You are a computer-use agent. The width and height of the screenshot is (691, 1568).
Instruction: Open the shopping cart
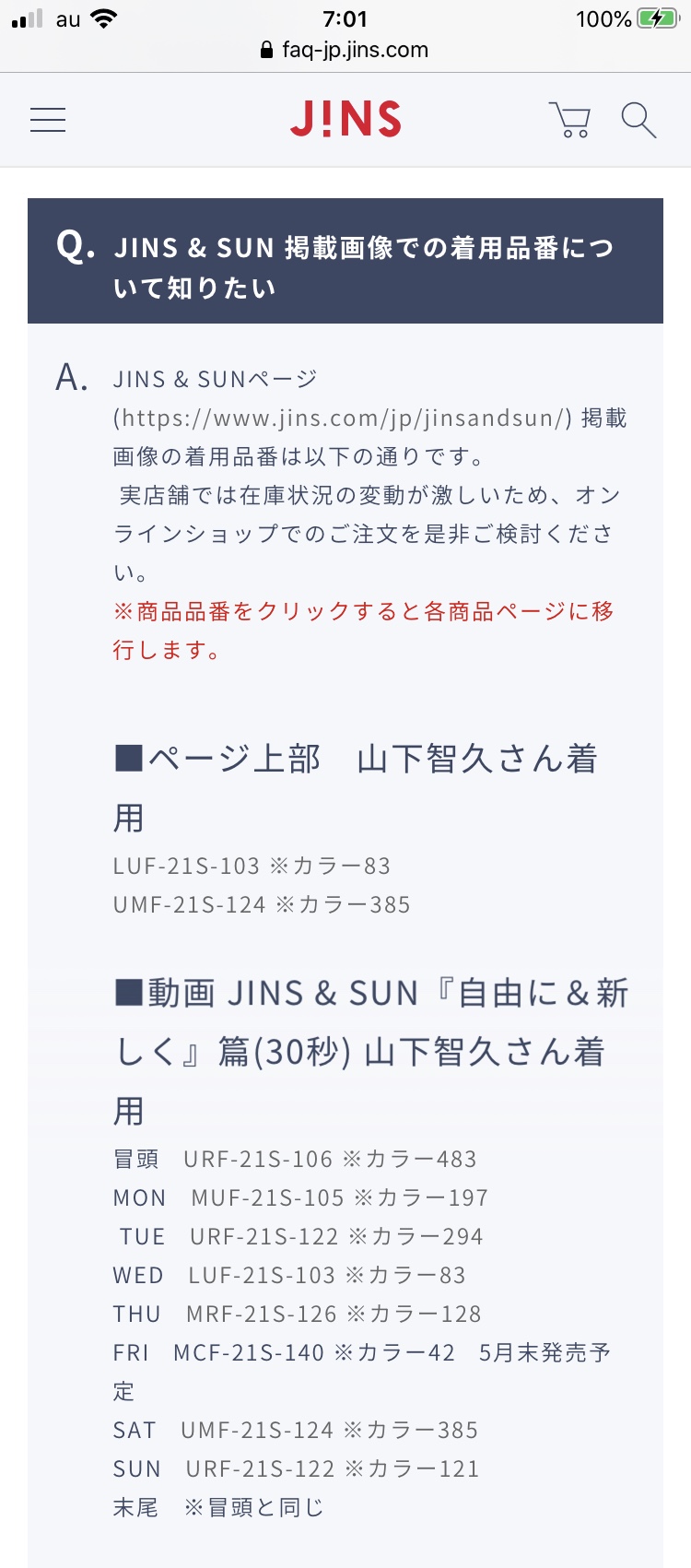(x=570, y=120)
